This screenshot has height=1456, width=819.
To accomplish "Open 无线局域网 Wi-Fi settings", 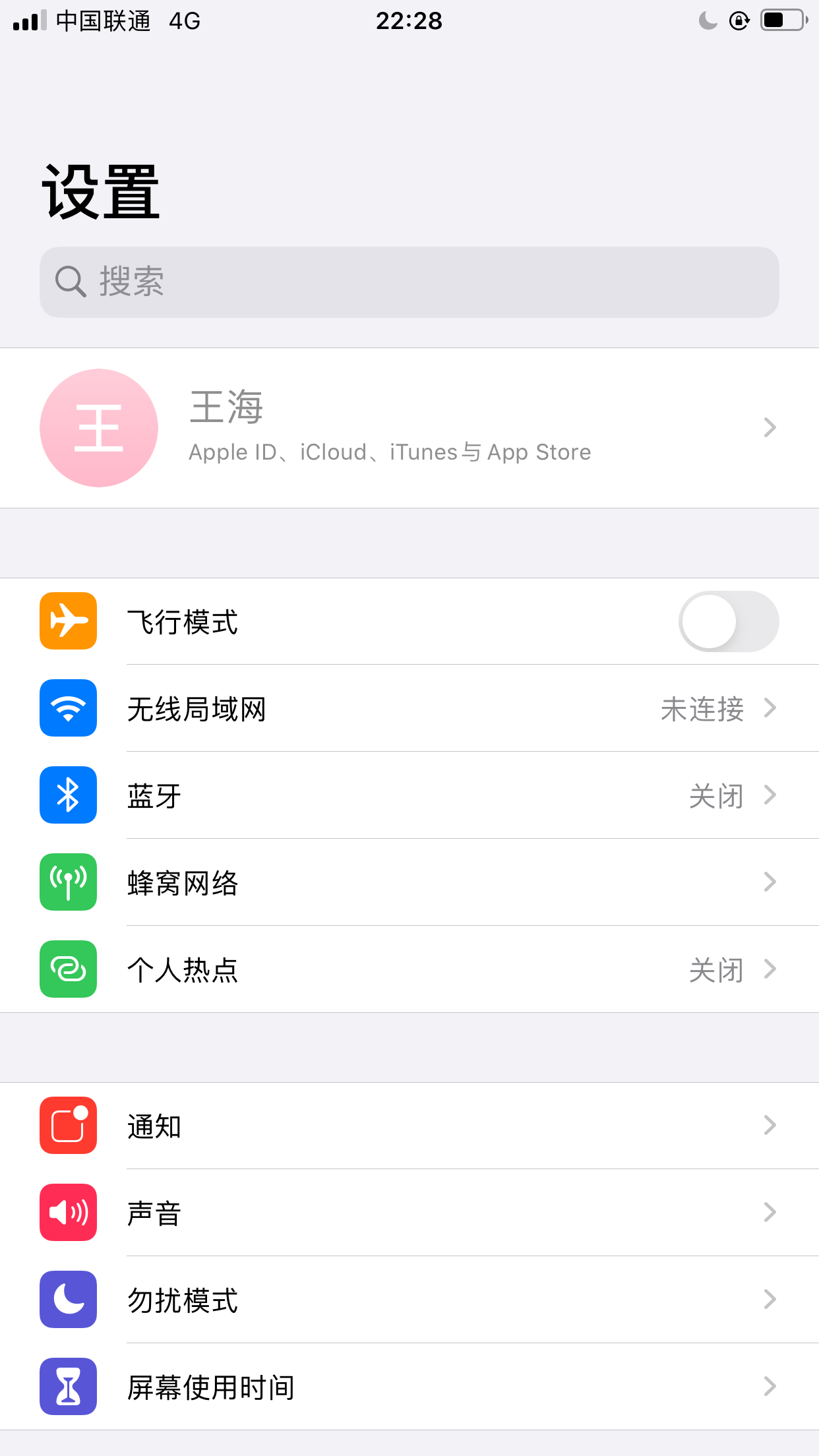I will pos(409,709).
